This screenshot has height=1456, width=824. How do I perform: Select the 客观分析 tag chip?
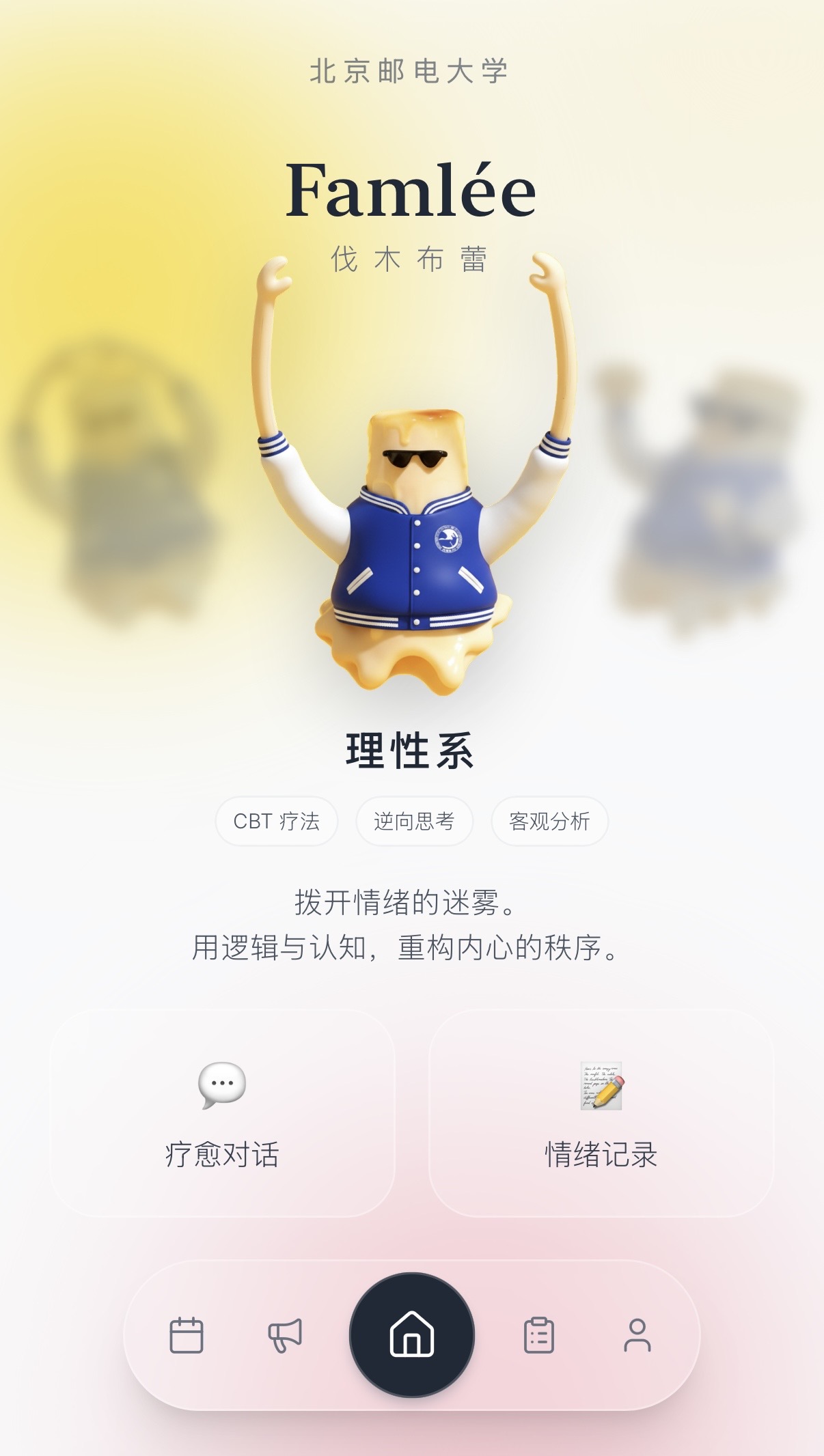(x=551, y=822)
